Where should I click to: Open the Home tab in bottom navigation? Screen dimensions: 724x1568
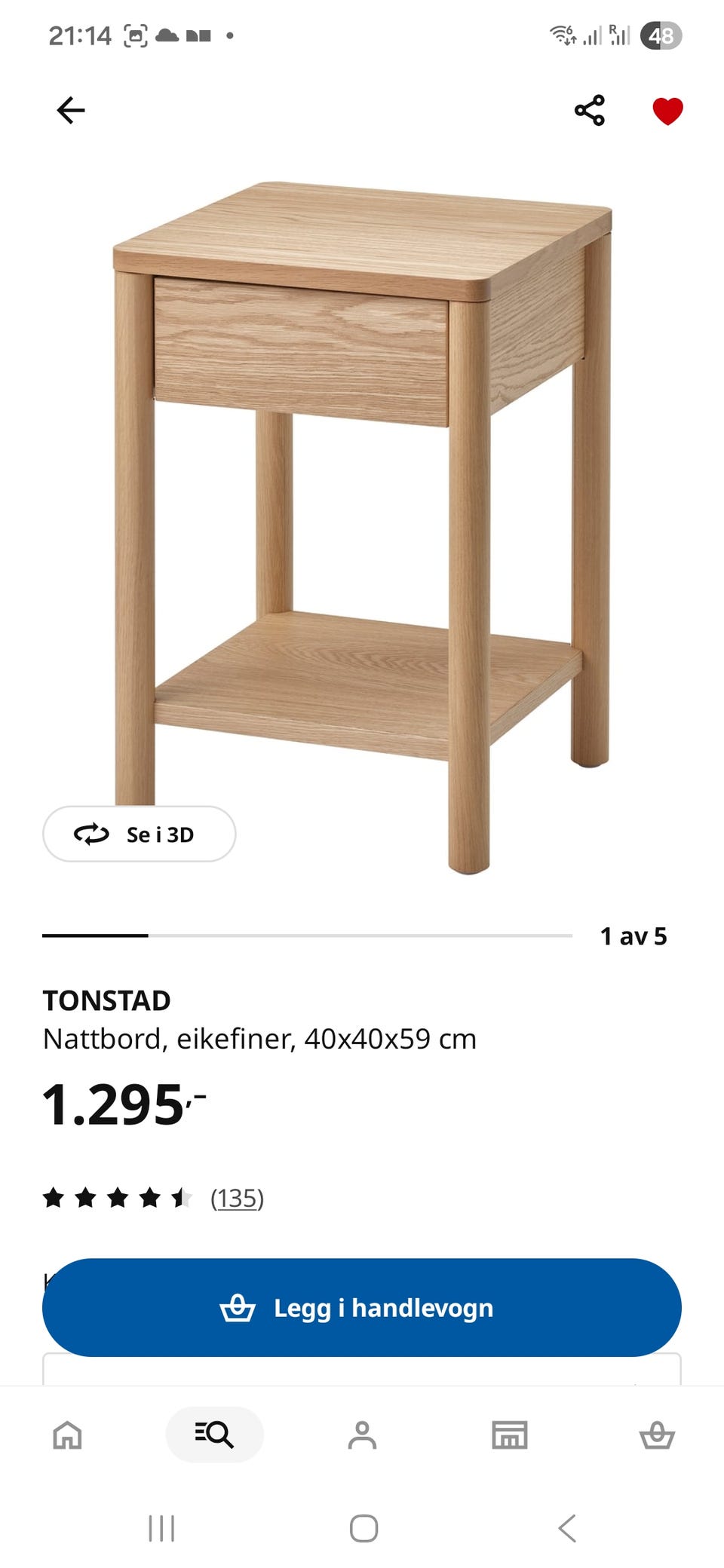point(66,1435)
